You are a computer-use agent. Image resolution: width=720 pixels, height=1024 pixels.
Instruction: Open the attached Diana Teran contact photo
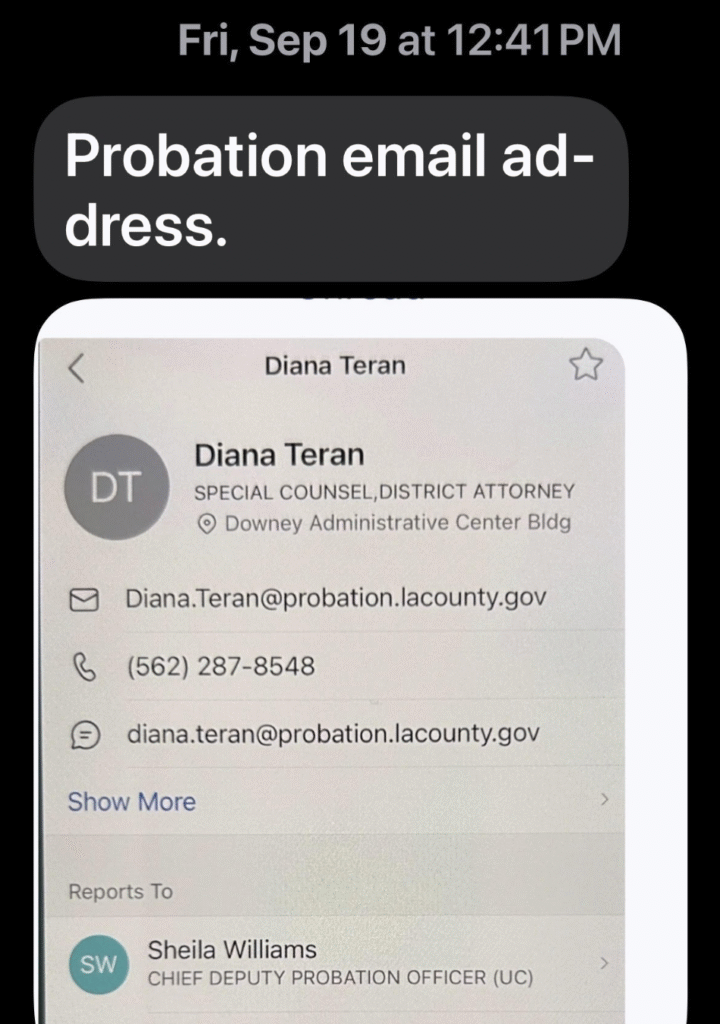tap(360, 660)
